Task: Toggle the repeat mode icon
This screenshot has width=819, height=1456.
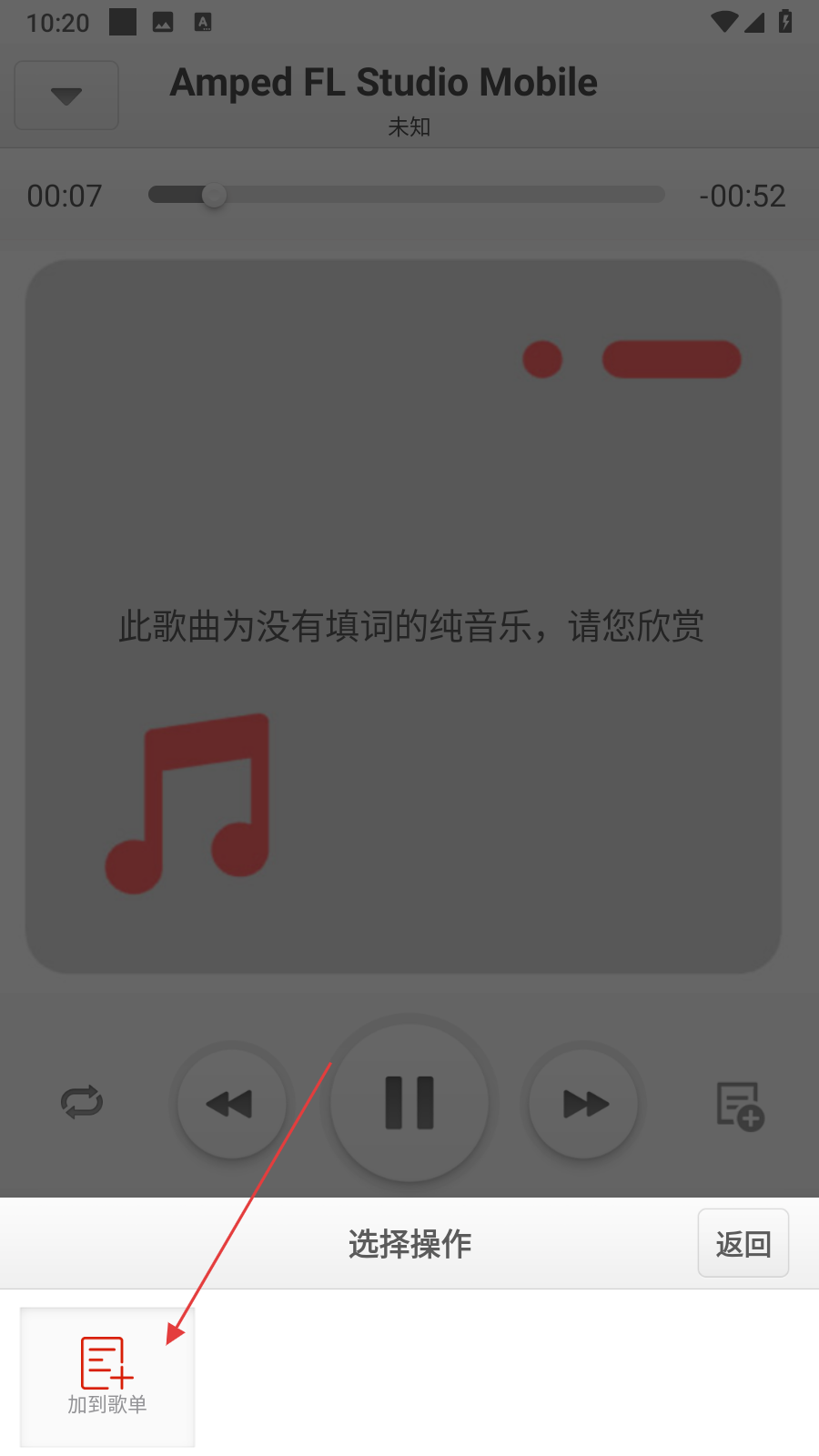Action: pyautogui.click(x=82, y=1103)
